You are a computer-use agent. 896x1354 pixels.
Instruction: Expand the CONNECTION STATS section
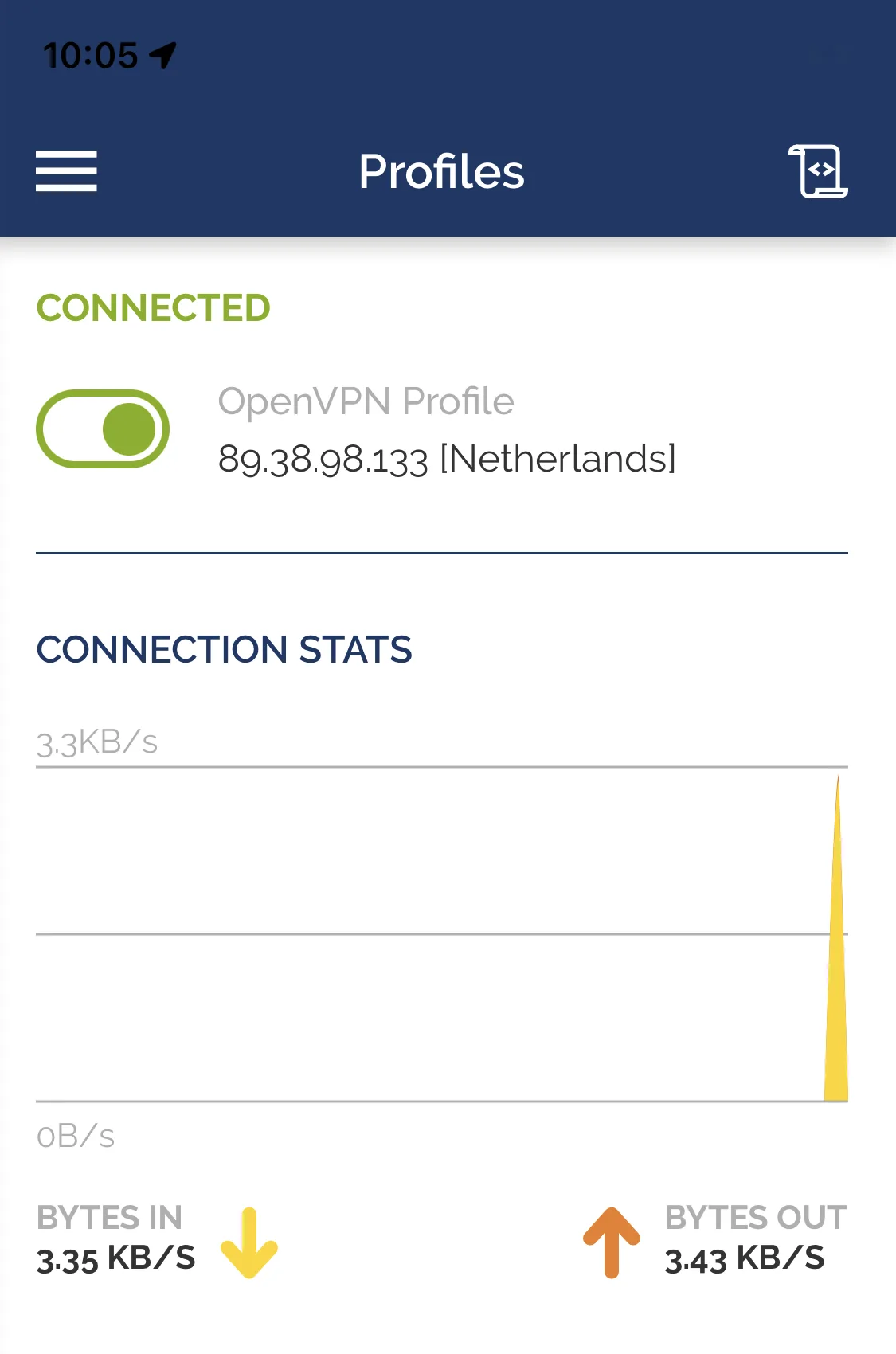click(225, 649)
